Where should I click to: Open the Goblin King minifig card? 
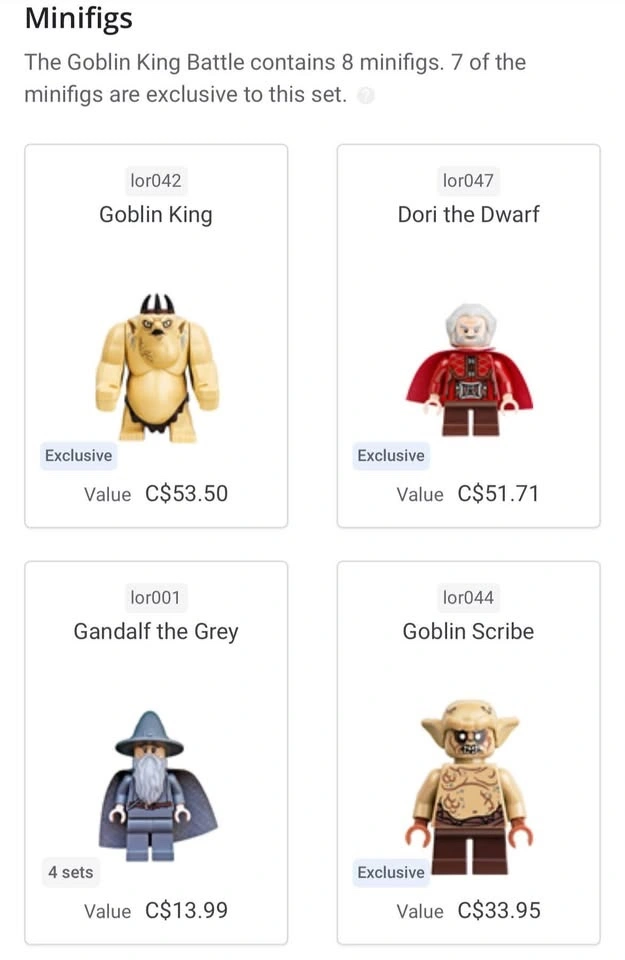156,336
